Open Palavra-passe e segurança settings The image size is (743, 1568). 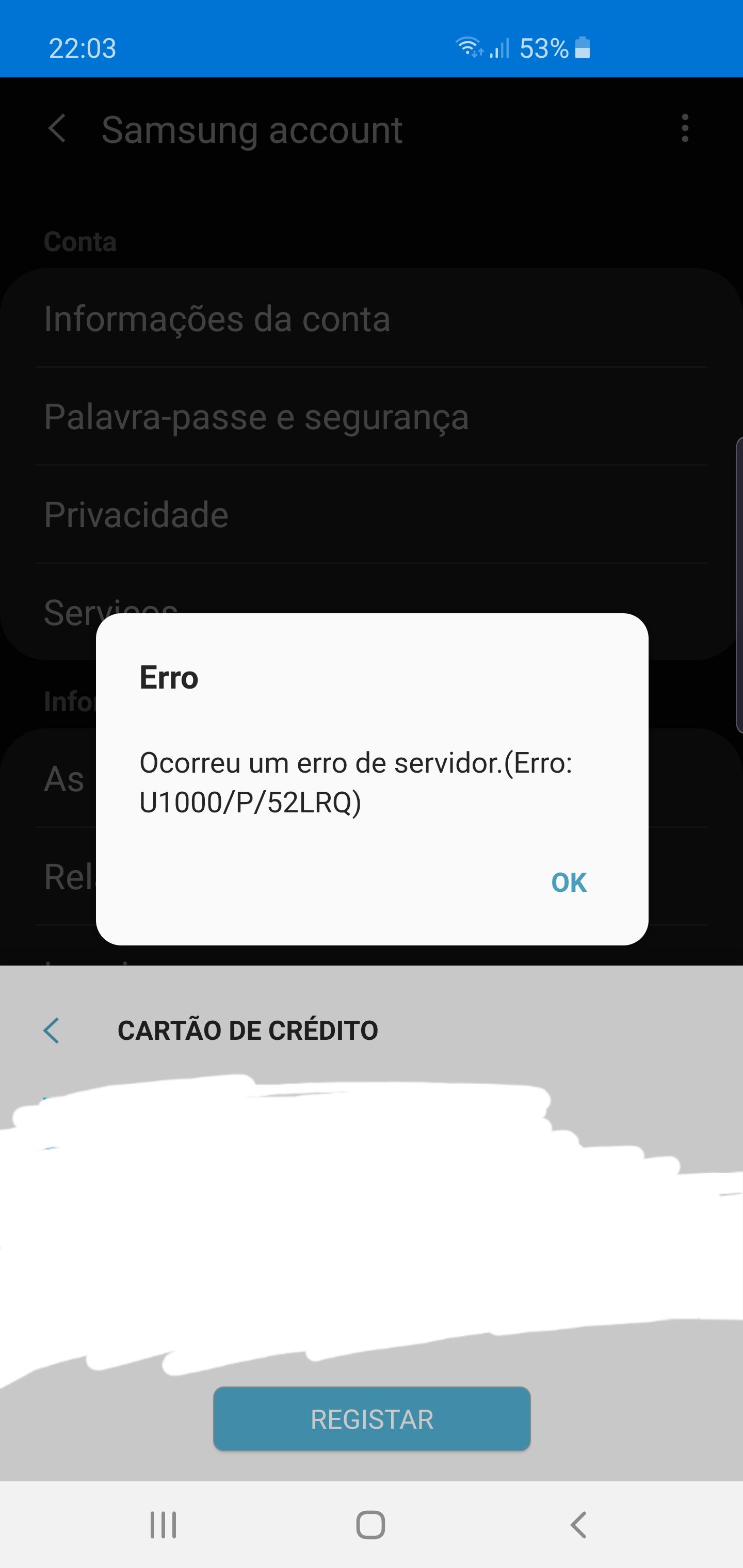(256, 416)
